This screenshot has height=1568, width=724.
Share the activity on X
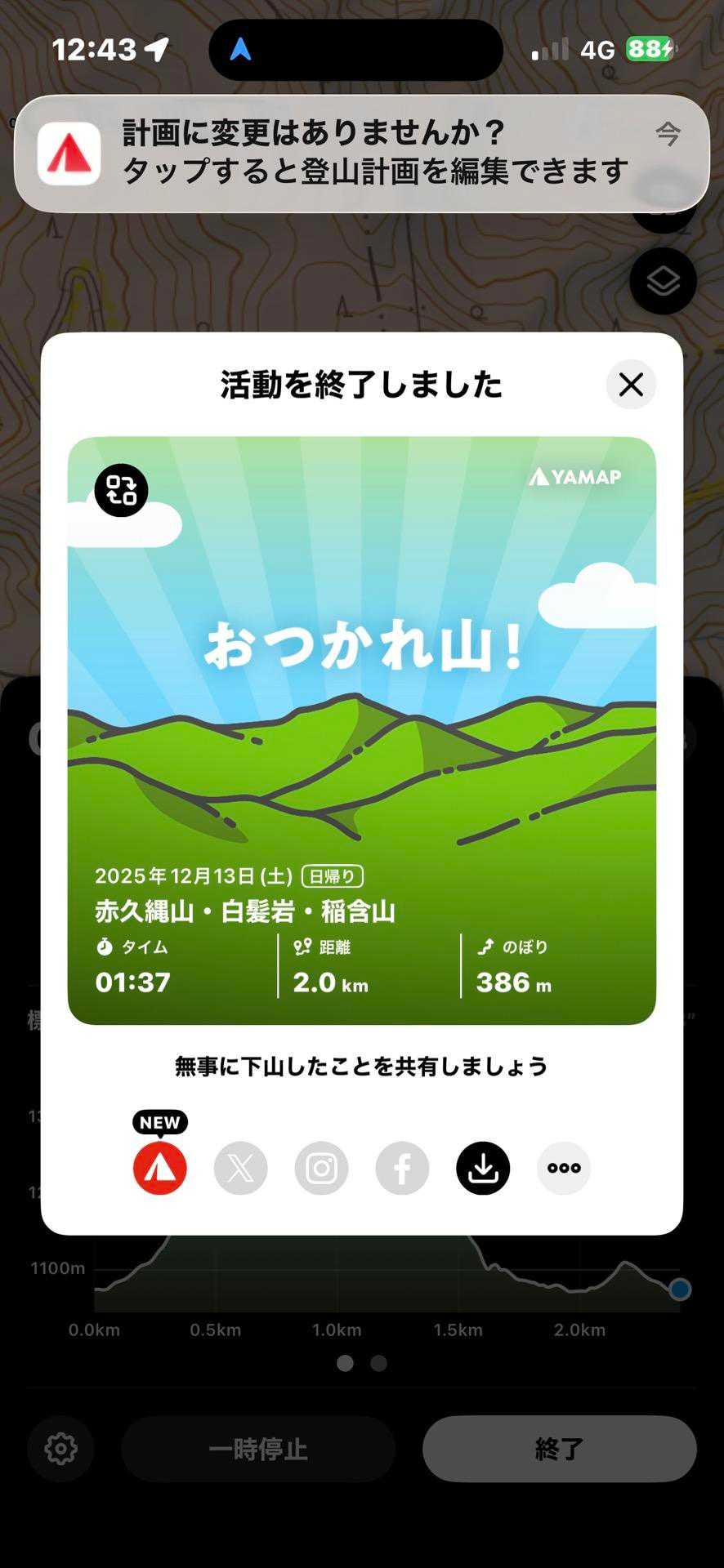click(240, 1168)
